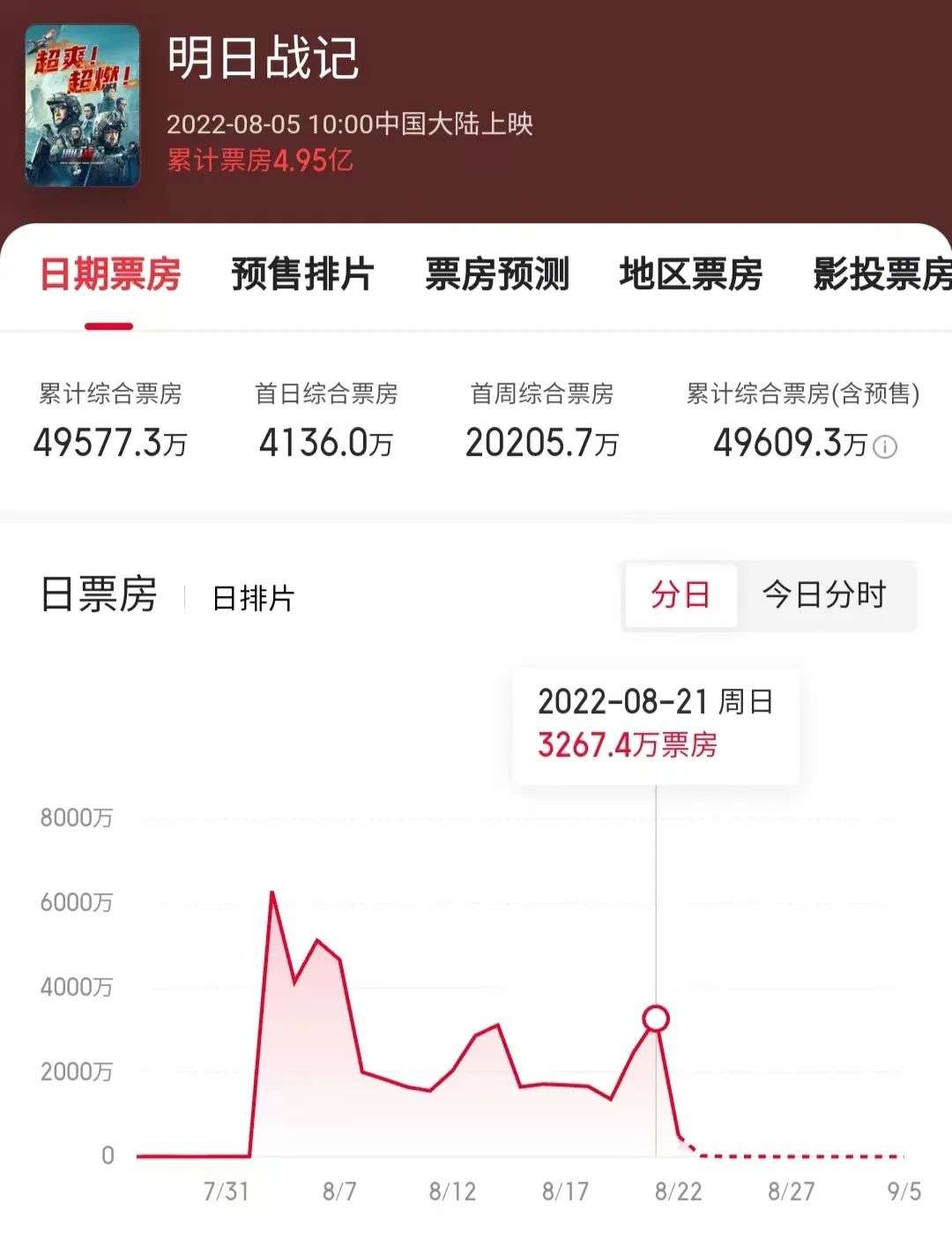This screenshot has width=952, height=1246.
Task: Switch to the 预售排片 tab
Action: (302, 274)
